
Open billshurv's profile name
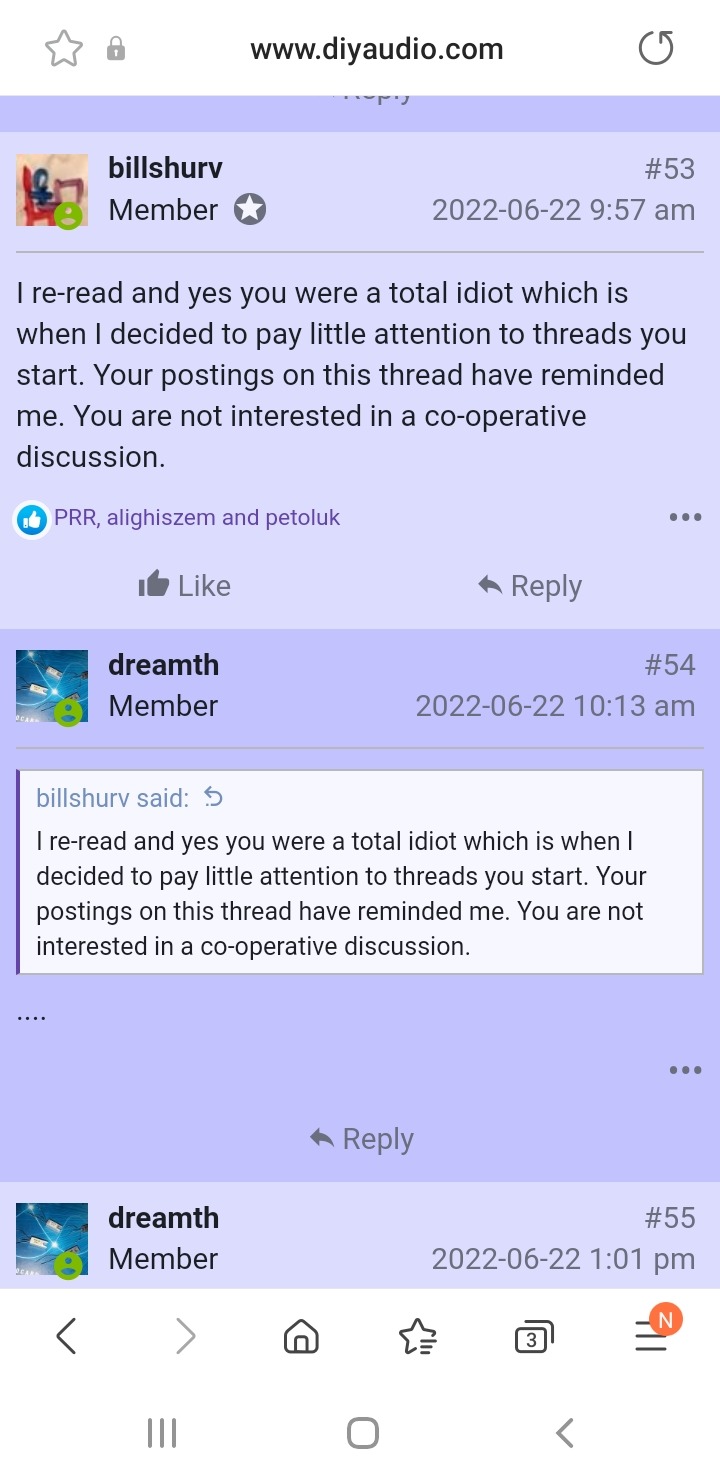165,168
